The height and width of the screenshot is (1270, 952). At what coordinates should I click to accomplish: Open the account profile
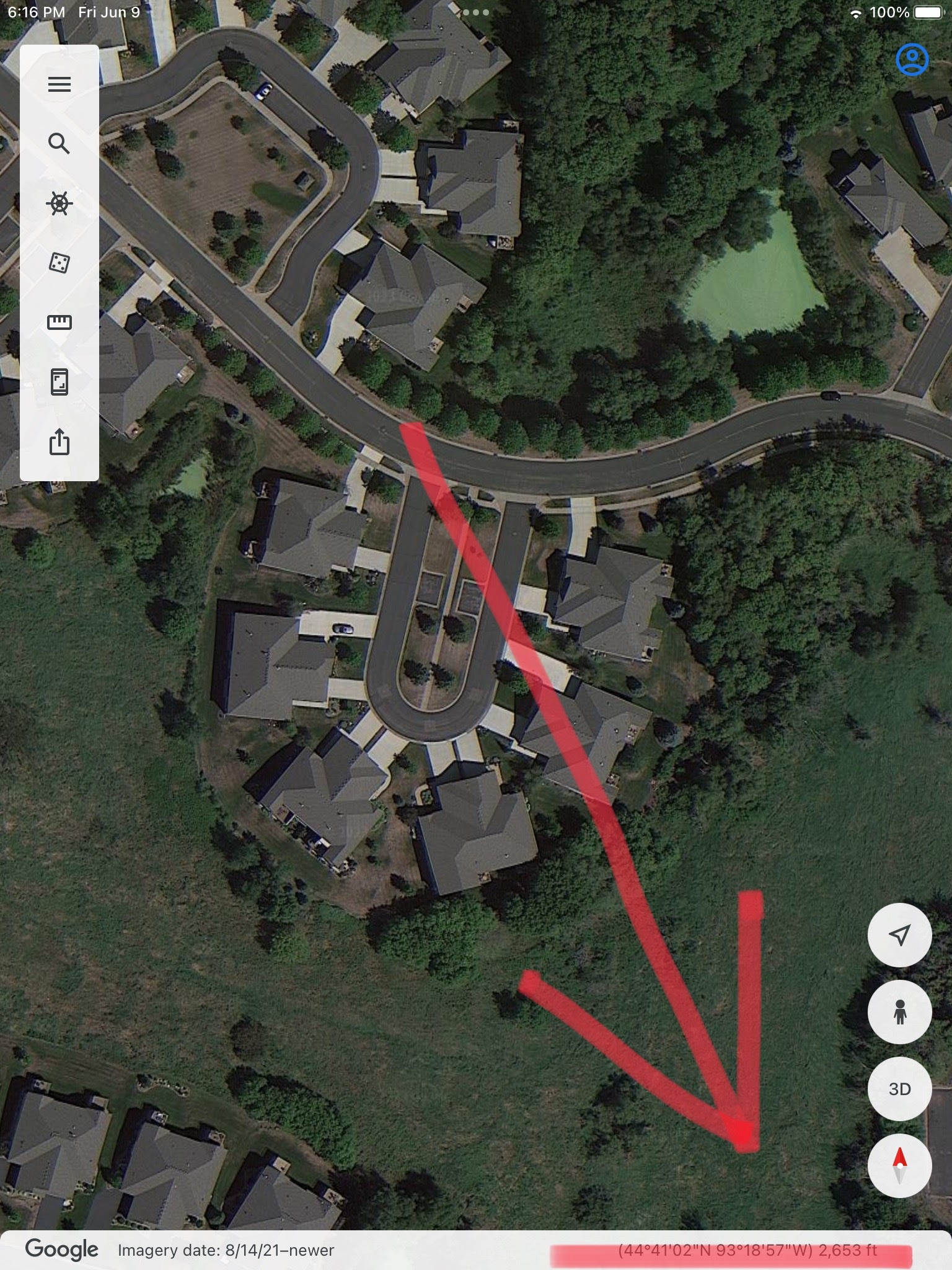(x=912, y=60)
